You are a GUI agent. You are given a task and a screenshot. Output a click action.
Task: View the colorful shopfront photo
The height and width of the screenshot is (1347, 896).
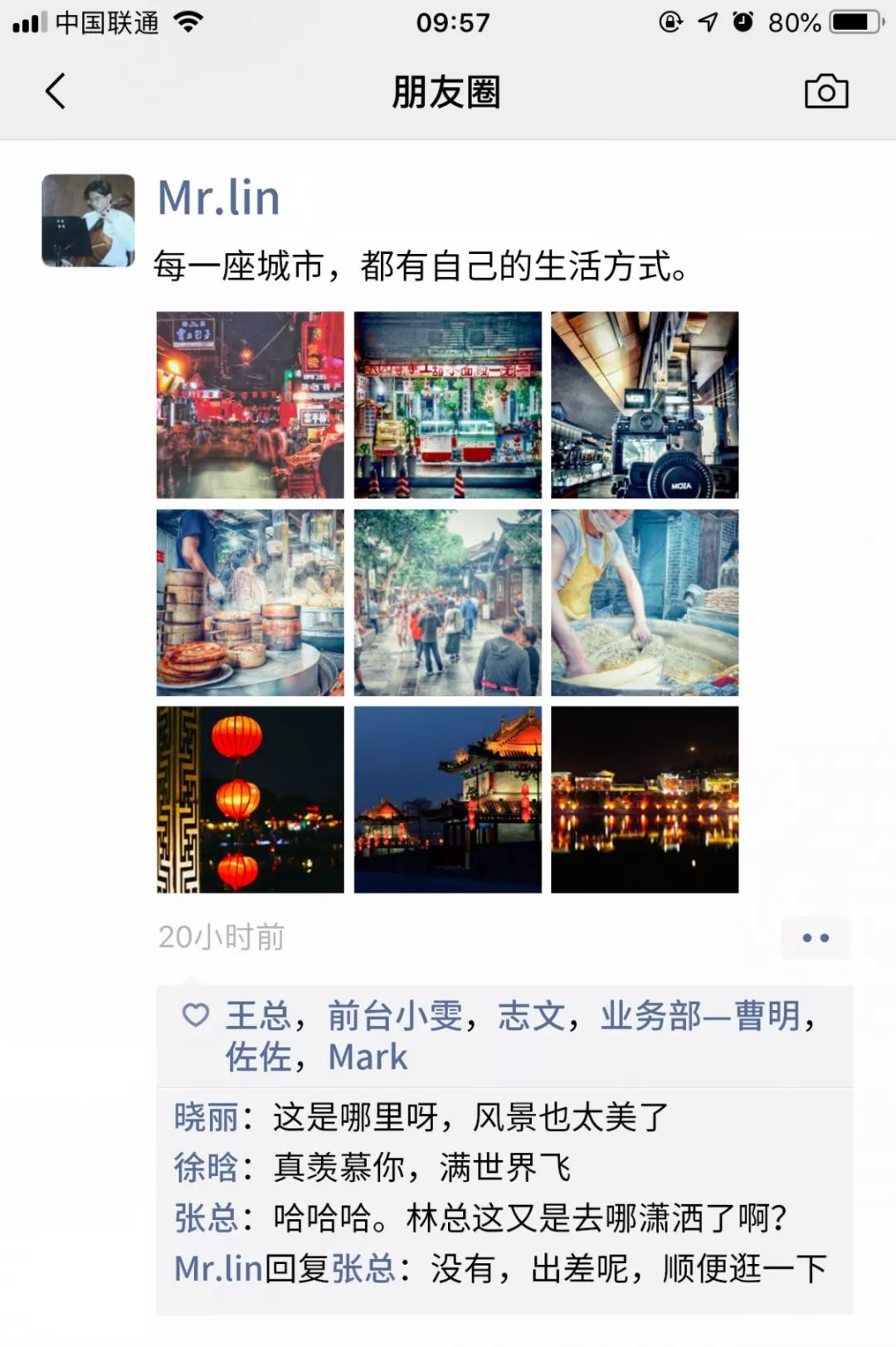coord(447,404)
